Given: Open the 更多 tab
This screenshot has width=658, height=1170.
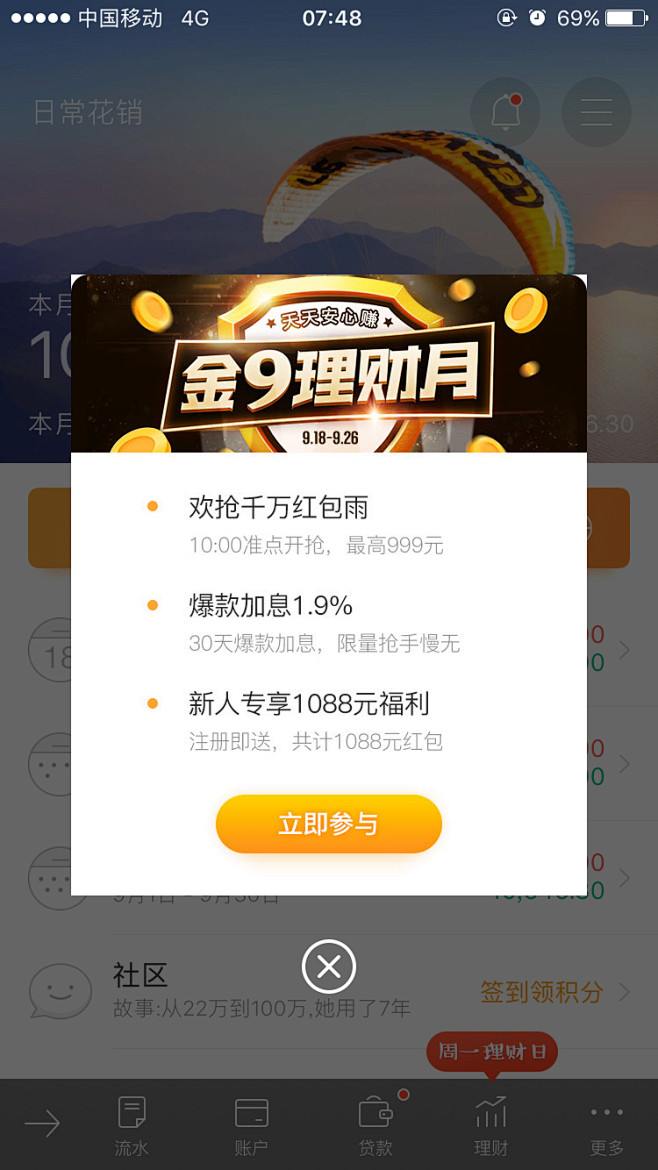Looking at the screenshot, I should 607,1125.
